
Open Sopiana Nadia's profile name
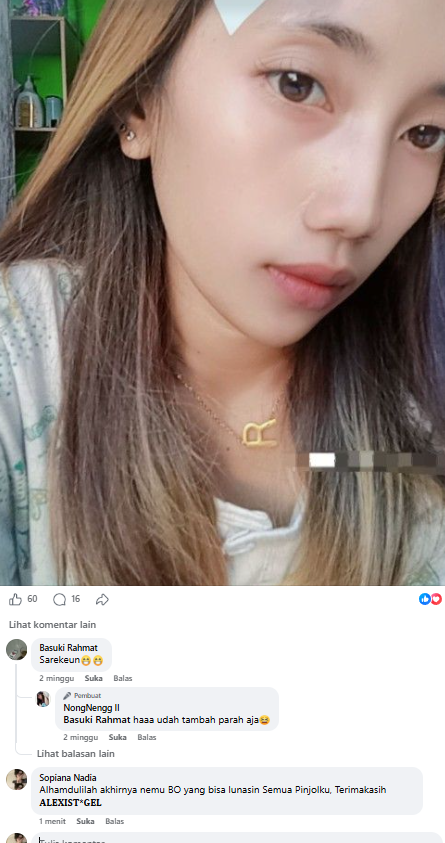[68, 777]
